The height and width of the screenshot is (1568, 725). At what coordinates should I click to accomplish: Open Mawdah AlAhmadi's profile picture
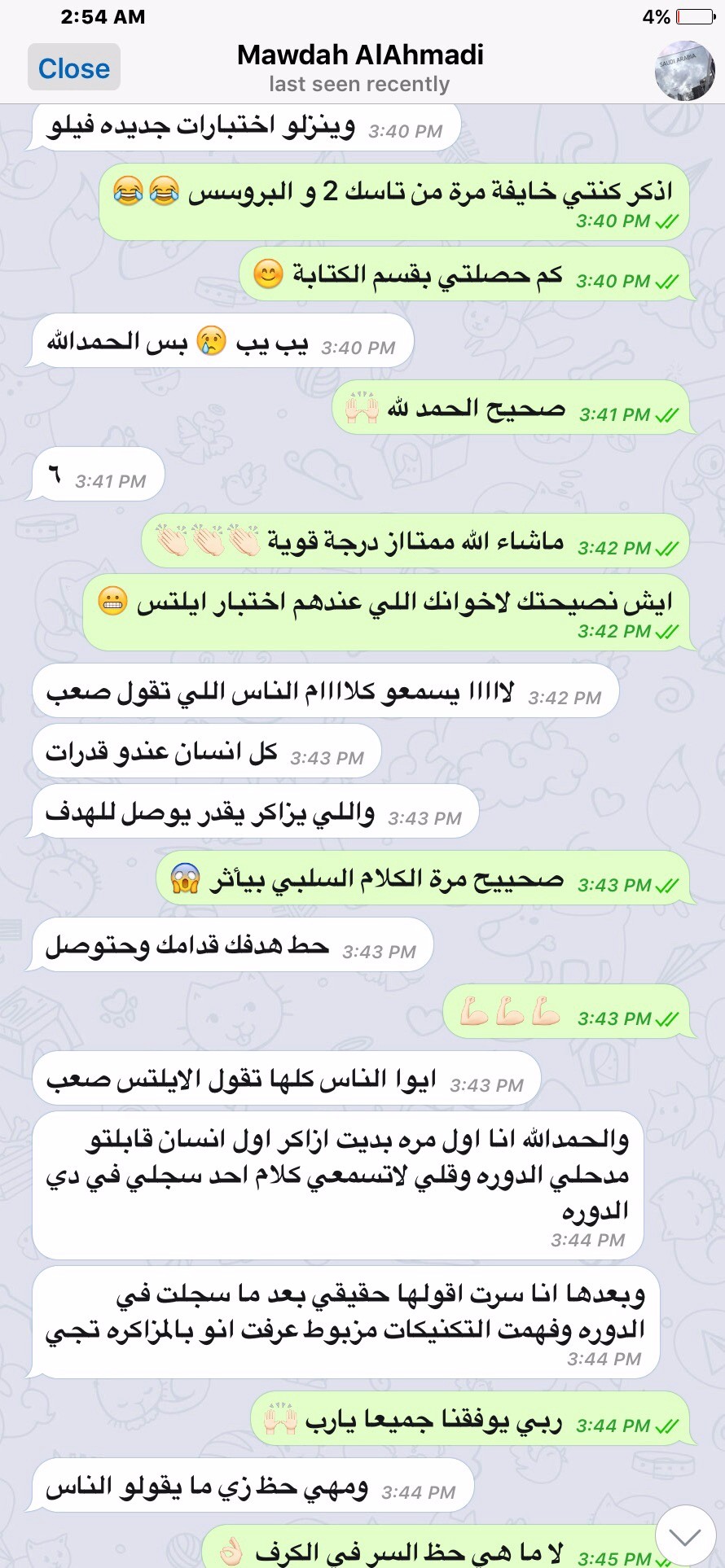[684, 70]
